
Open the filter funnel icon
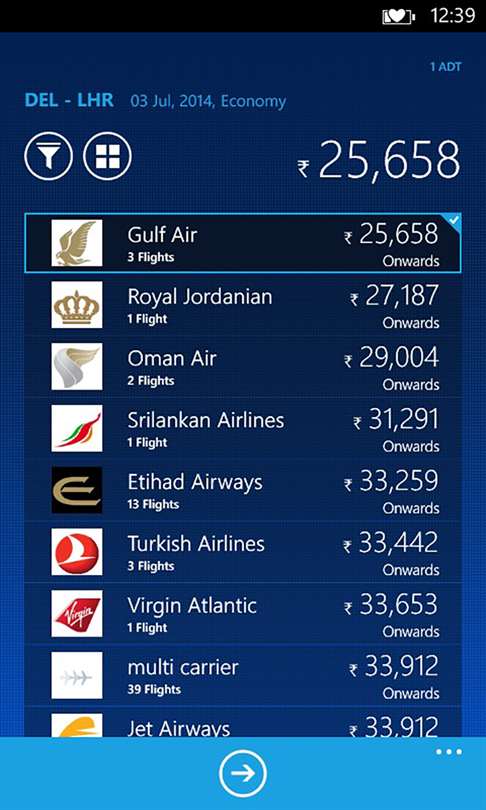point(49,156)
